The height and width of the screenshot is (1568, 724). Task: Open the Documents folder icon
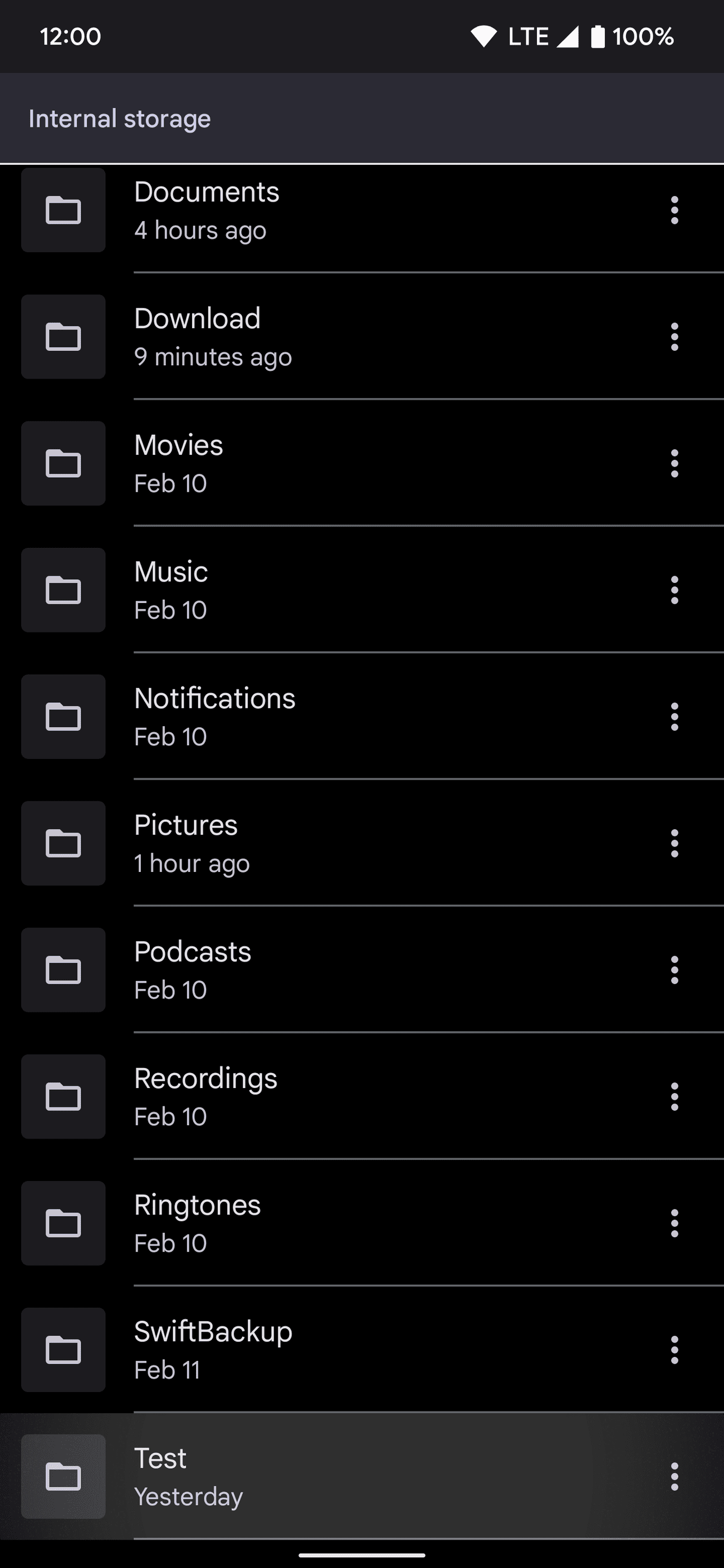(x=63, y=210)
